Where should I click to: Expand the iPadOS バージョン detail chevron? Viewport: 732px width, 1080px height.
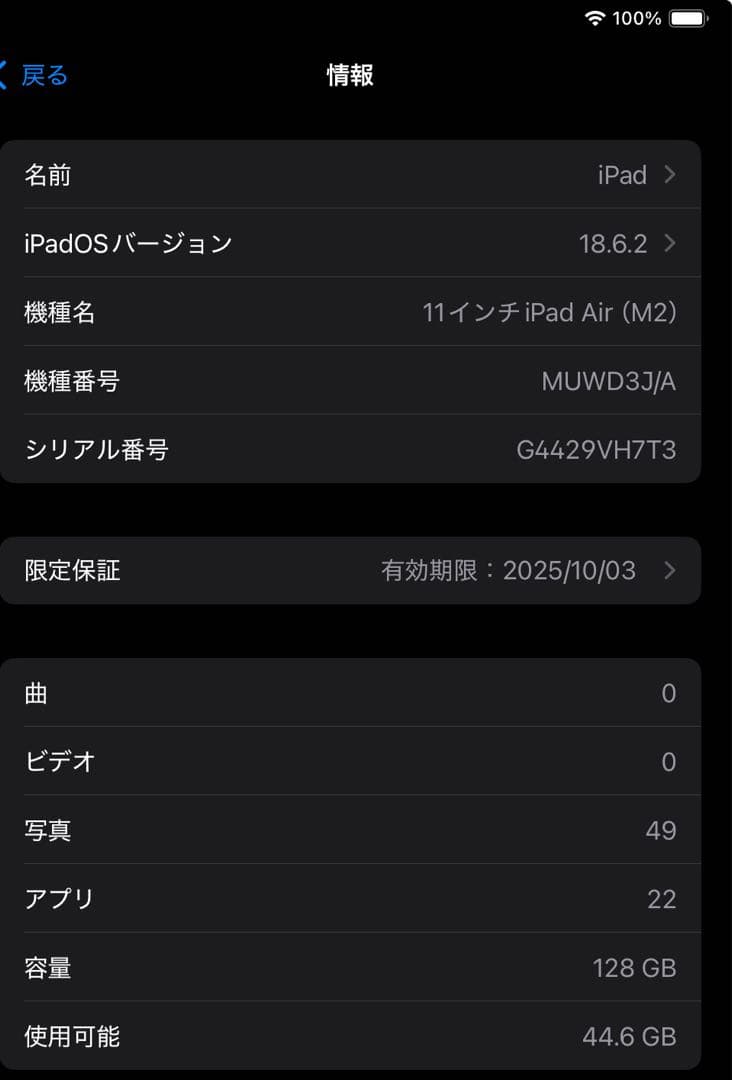[x=668, y=243]
